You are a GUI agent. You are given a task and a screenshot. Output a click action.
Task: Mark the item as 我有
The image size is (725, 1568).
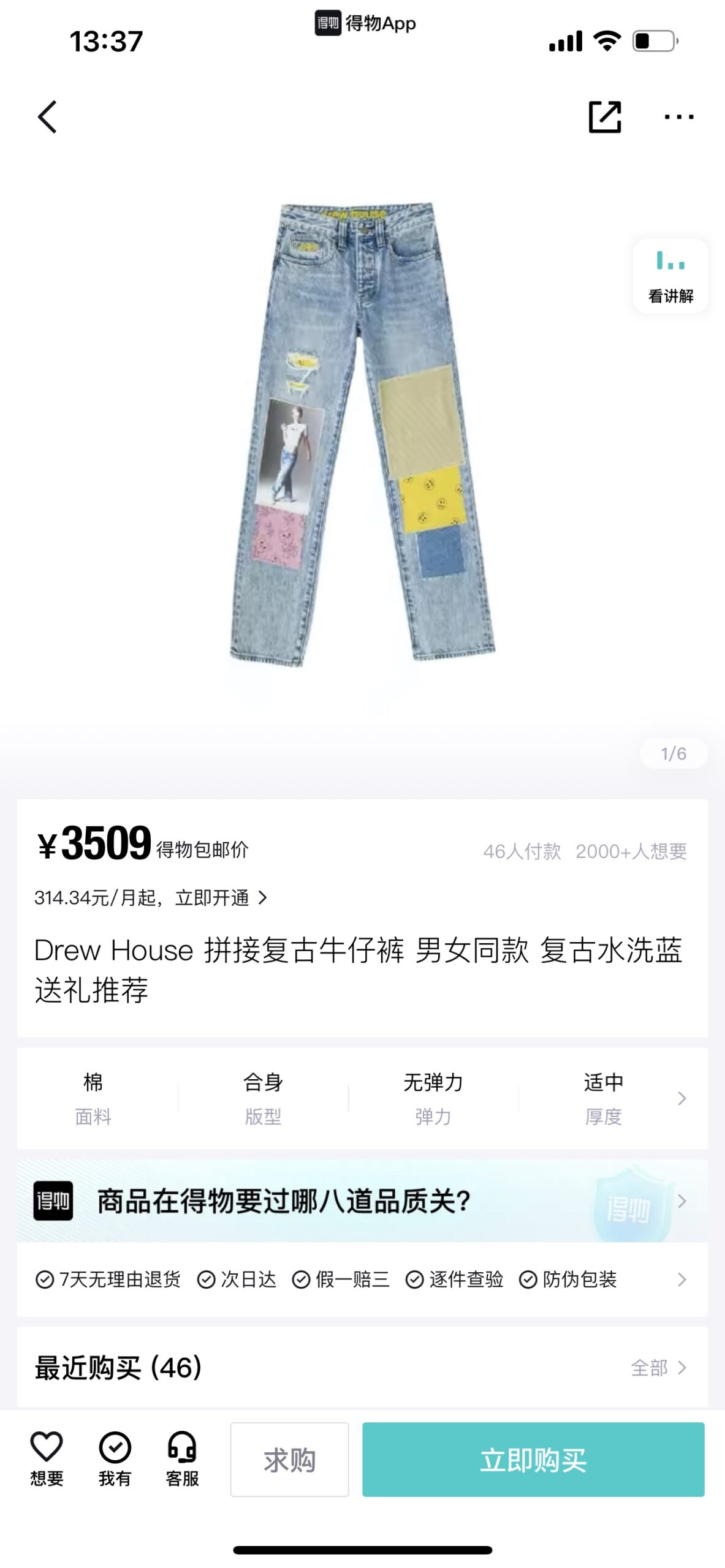point(115,1460)
